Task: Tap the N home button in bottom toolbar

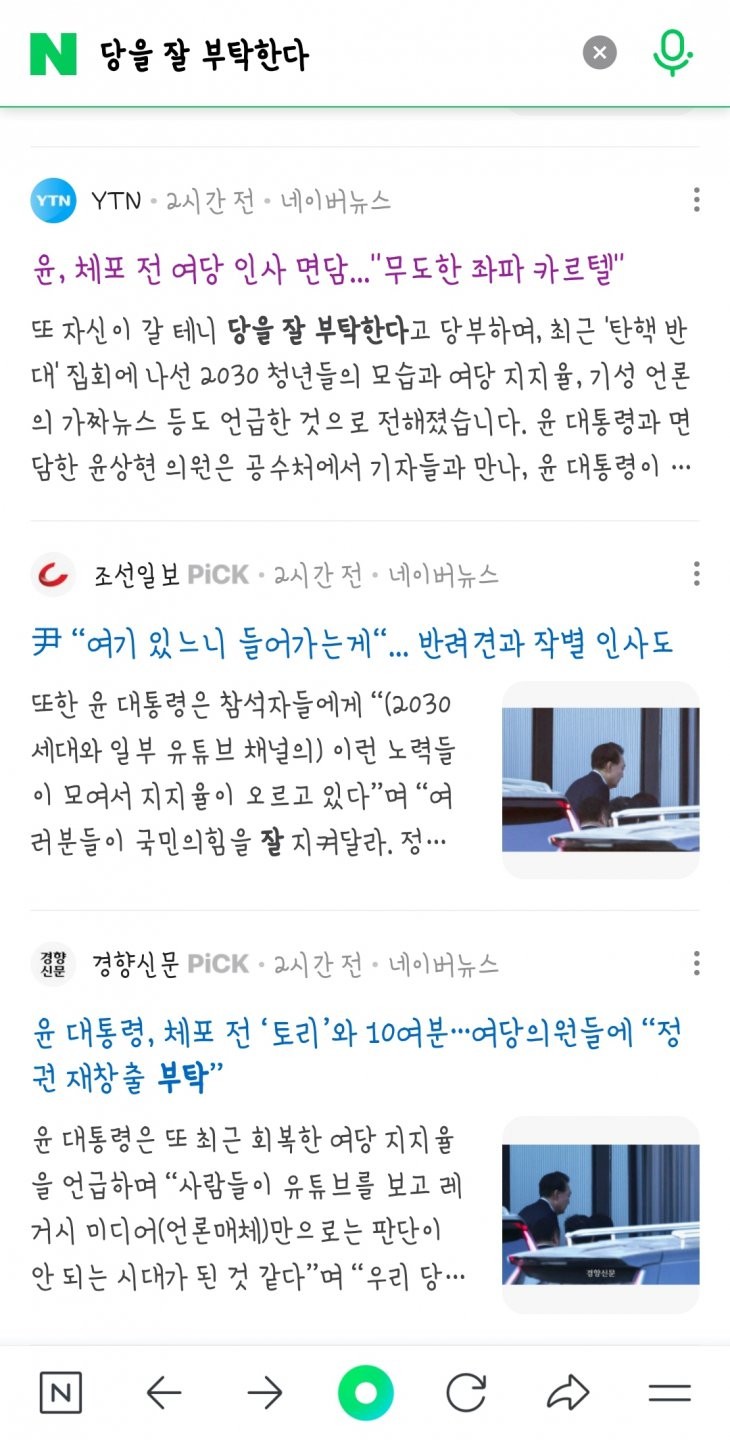Action: tap(60, 1393)
